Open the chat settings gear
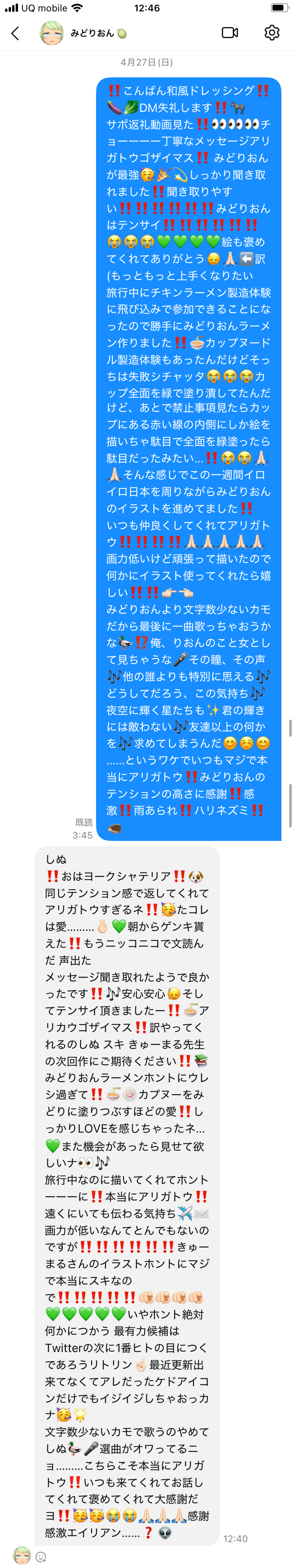The width and height of the screenshot is (294, 1568). click(272, 33)
